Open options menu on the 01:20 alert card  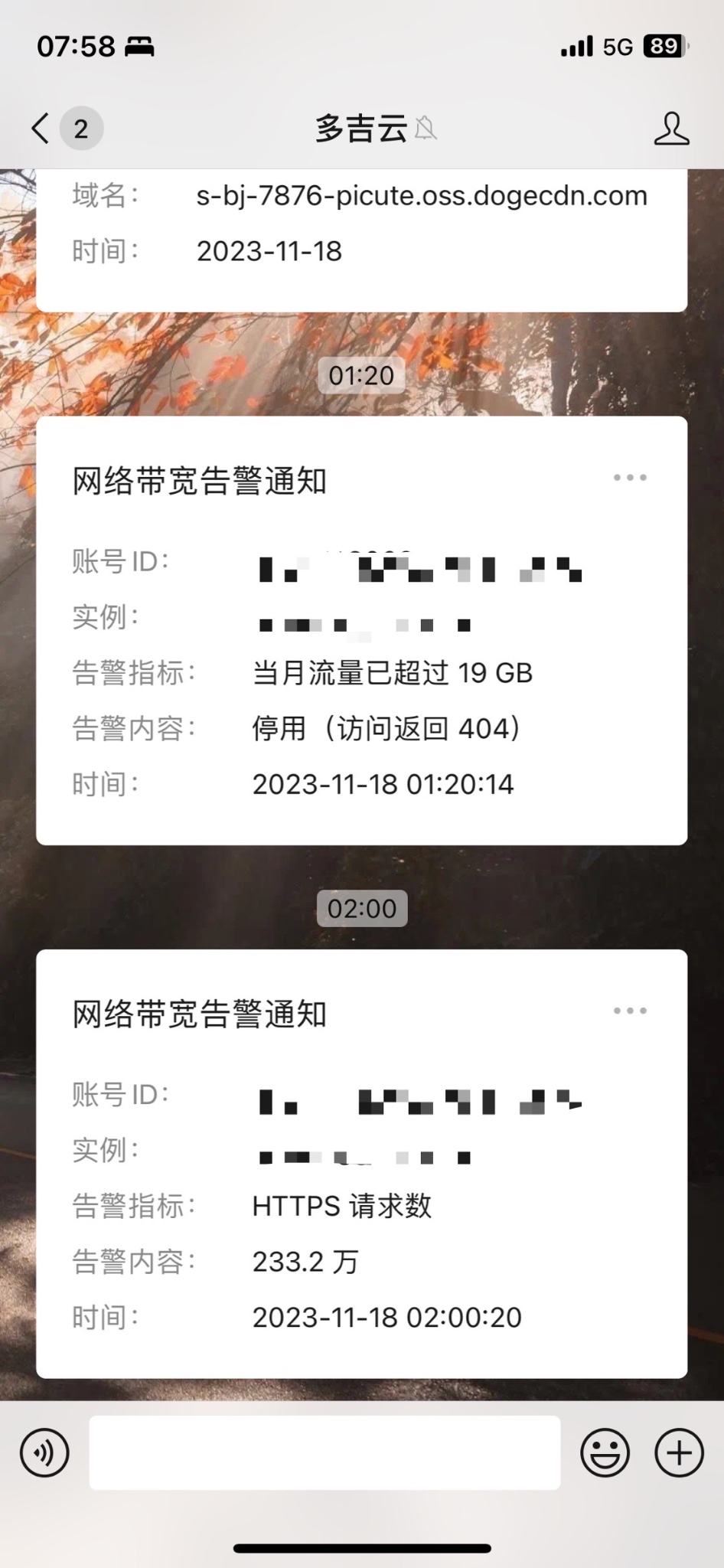click(630, 478)
